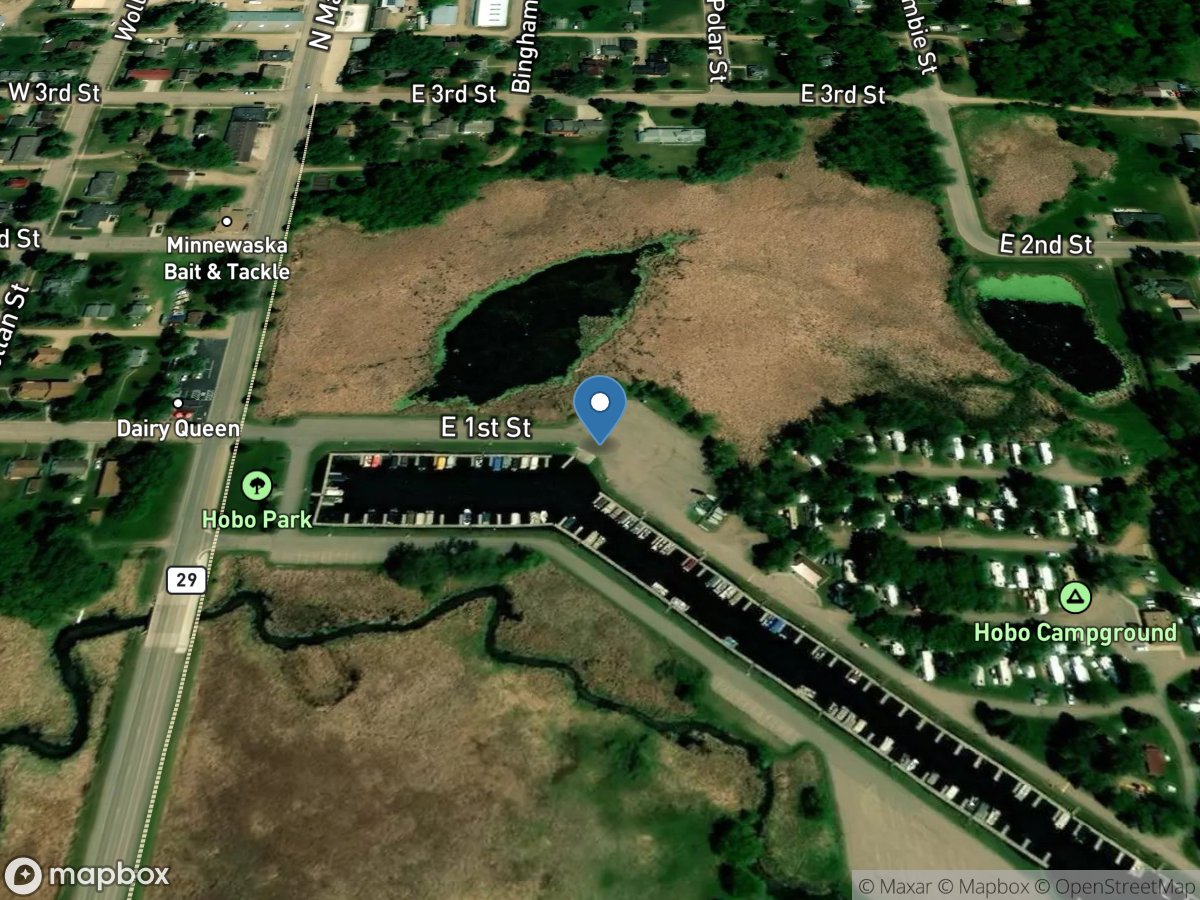
Task: Select the Hobo Campground place marker
Action: (1075, 600)
